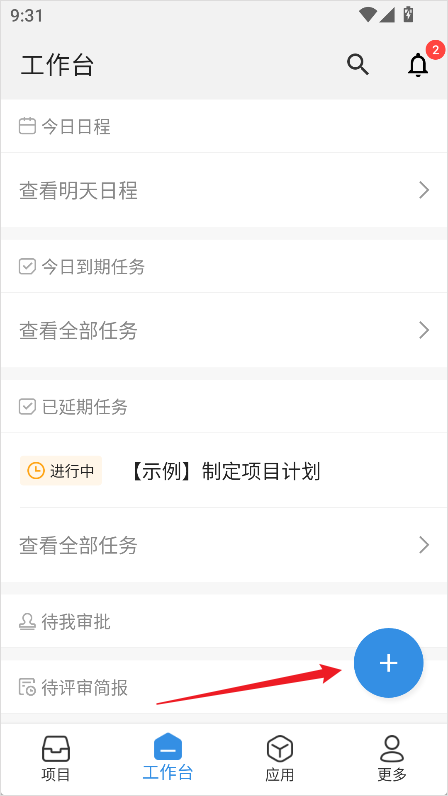
Task: Open 查看全部任务 under 已延期任务
Action: [224, 545]
